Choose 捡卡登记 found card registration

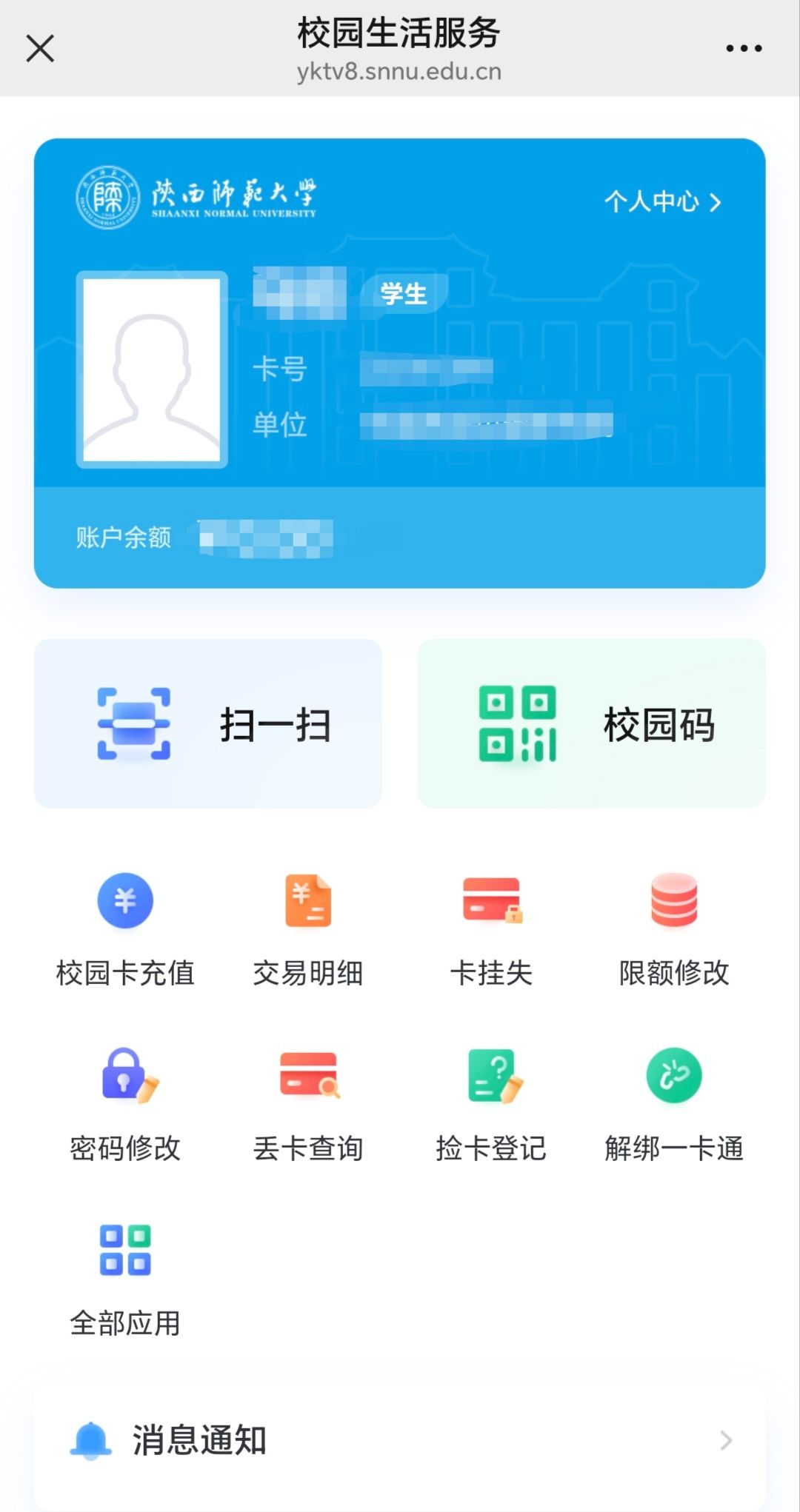point(491,1103)
